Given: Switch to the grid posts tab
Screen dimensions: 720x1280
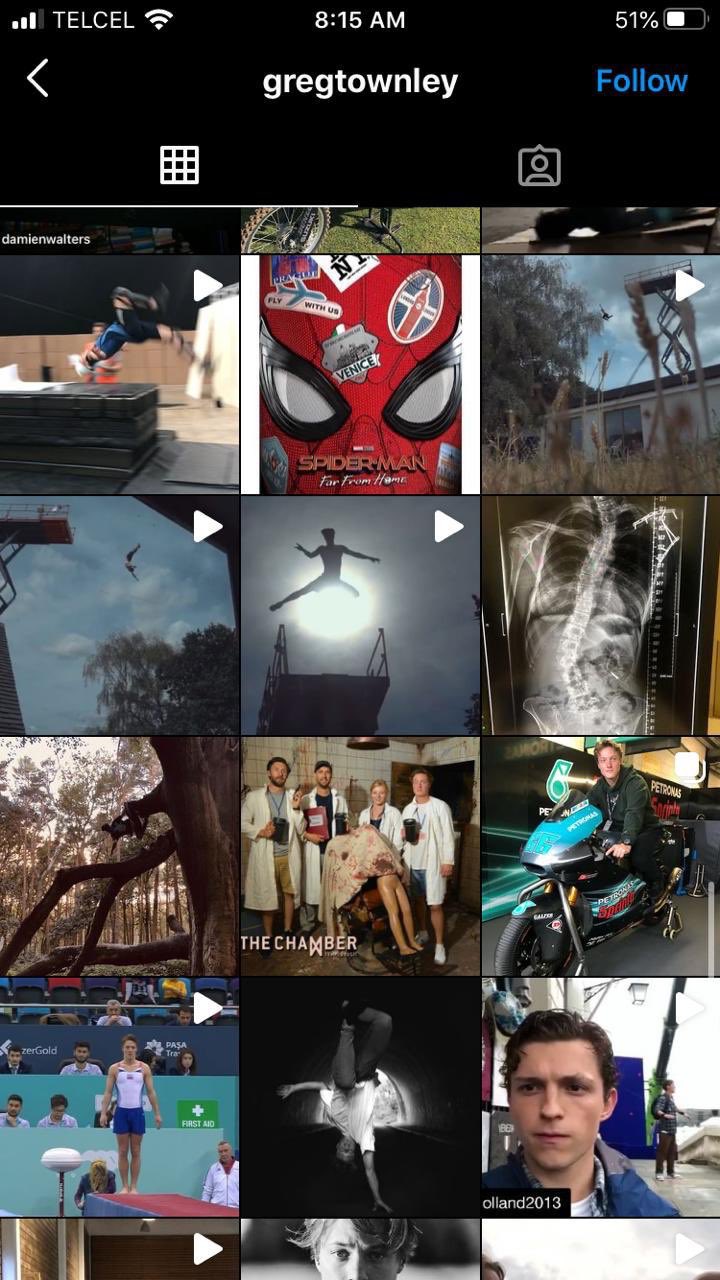Looking at the screenshot, I should click(180, 165).
